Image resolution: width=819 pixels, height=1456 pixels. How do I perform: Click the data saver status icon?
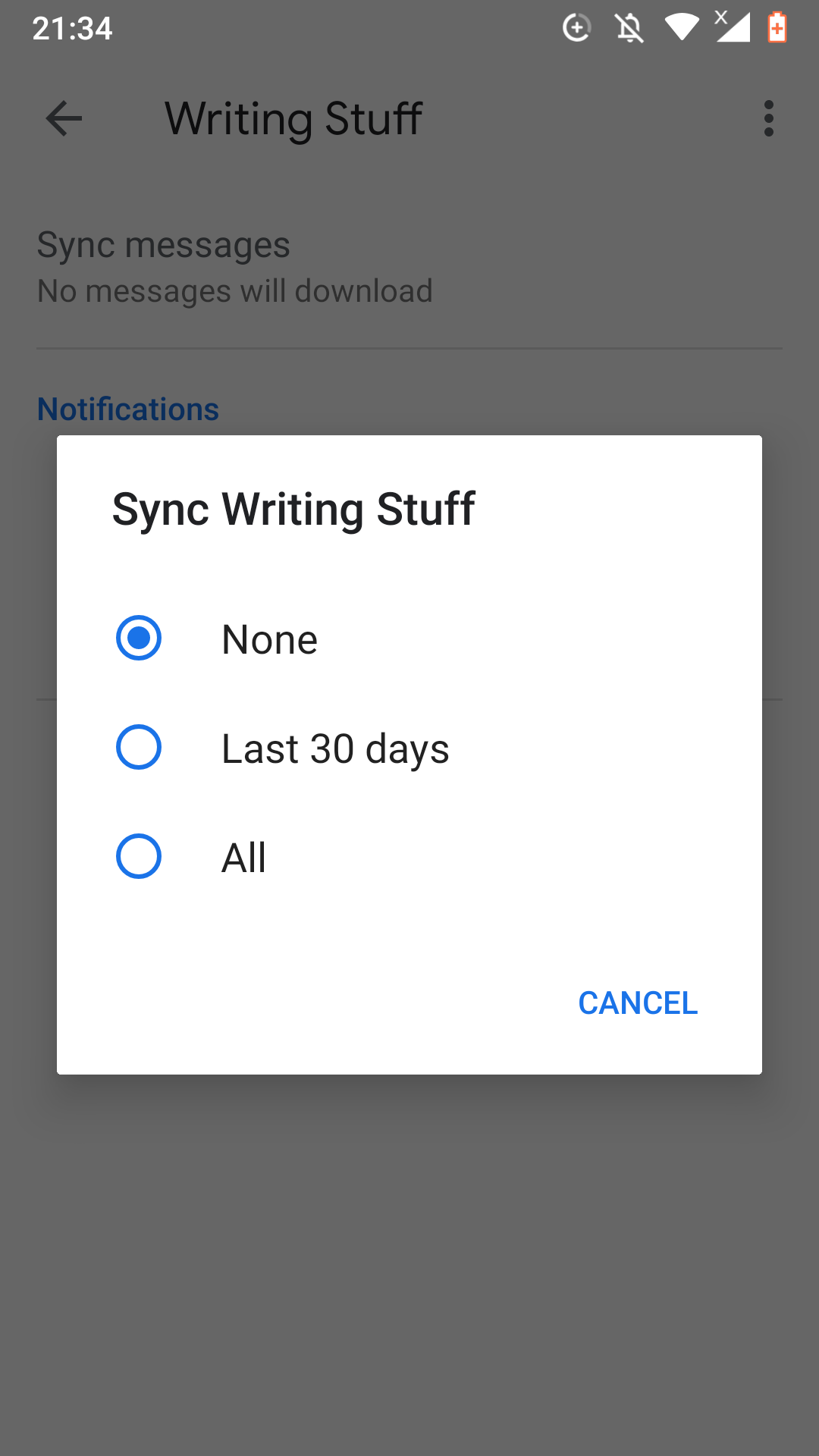coord(576,27)
